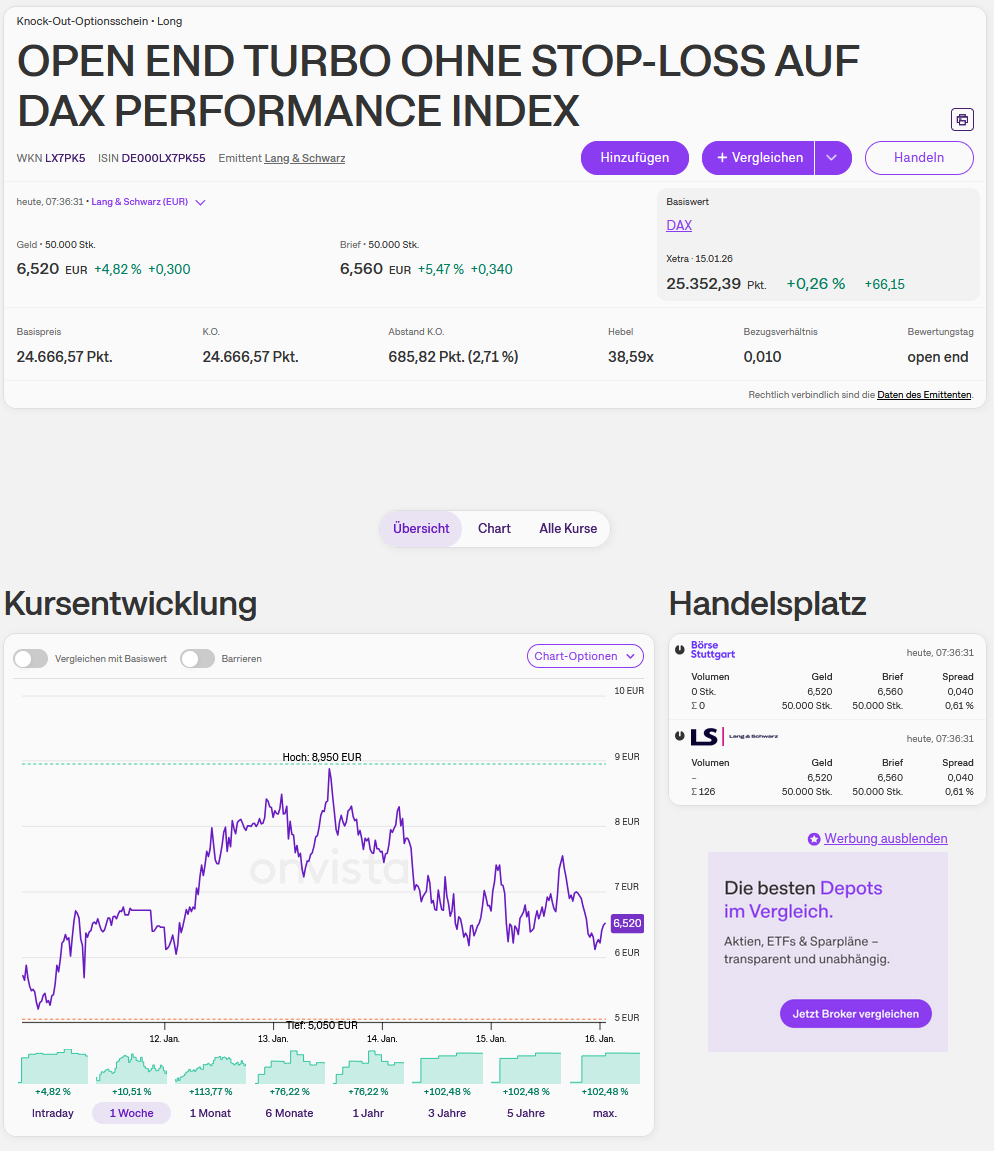Switch to the Alle Kurse tab

pos(568,529)
